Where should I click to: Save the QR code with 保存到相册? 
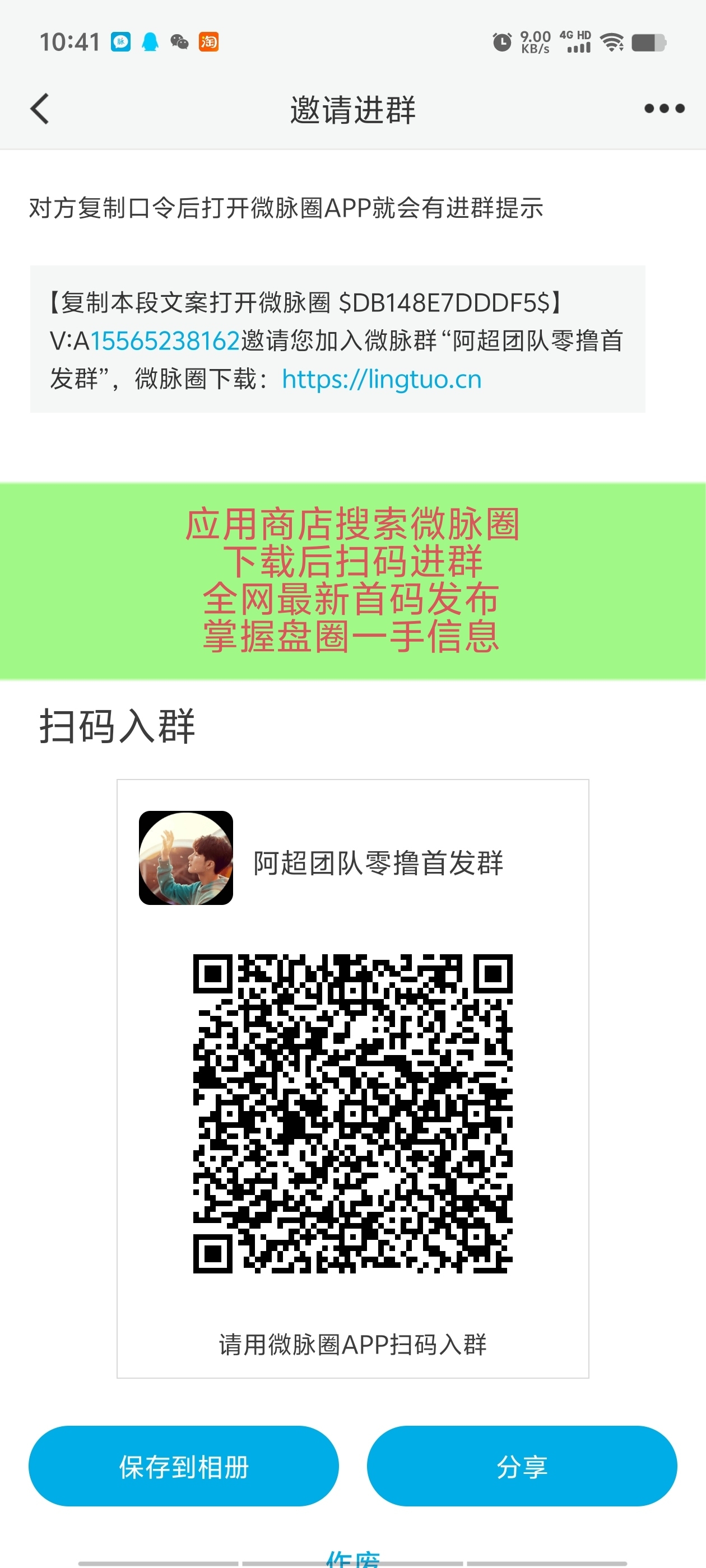pyautogui.click(x=183, y=1466)
